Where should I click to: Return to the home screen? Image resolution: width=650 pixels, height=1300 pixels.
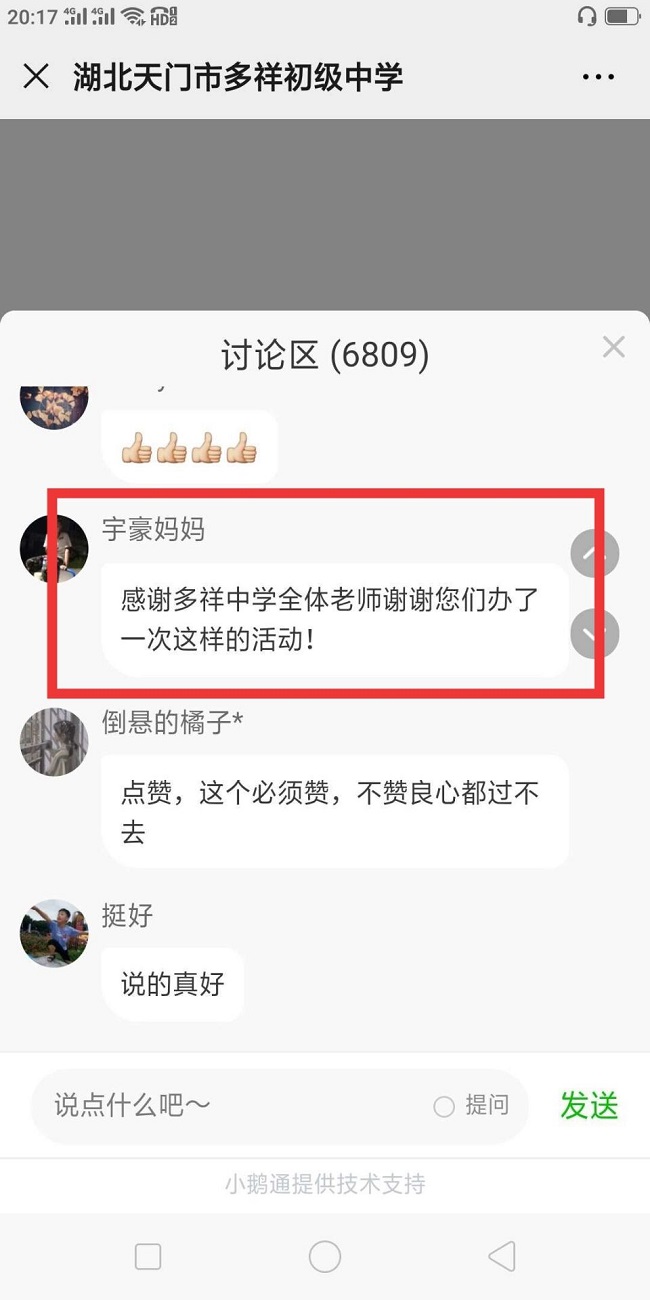tap(325, 1256)
